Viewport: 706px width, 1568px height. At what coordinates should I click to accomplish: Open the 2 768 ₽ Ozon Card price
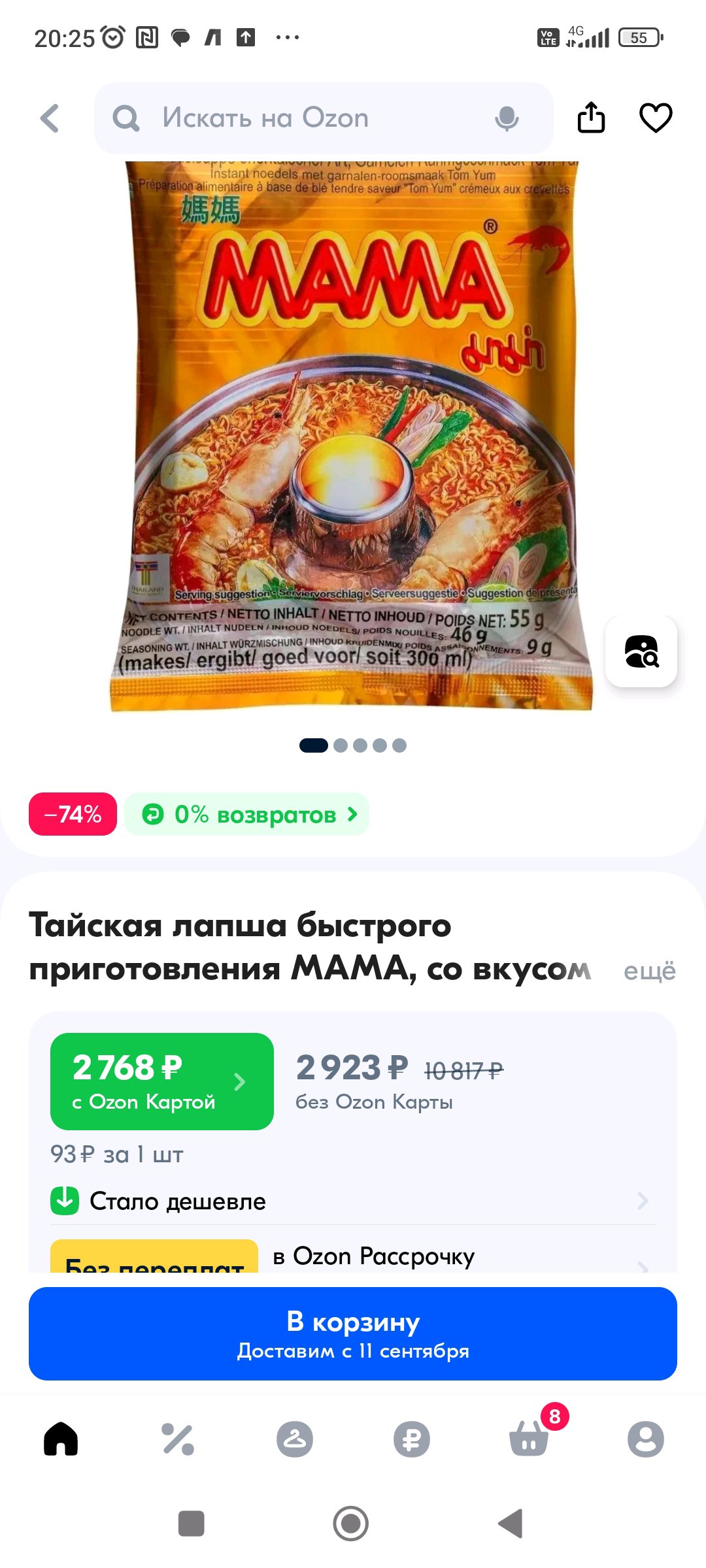click(161, 1081)
